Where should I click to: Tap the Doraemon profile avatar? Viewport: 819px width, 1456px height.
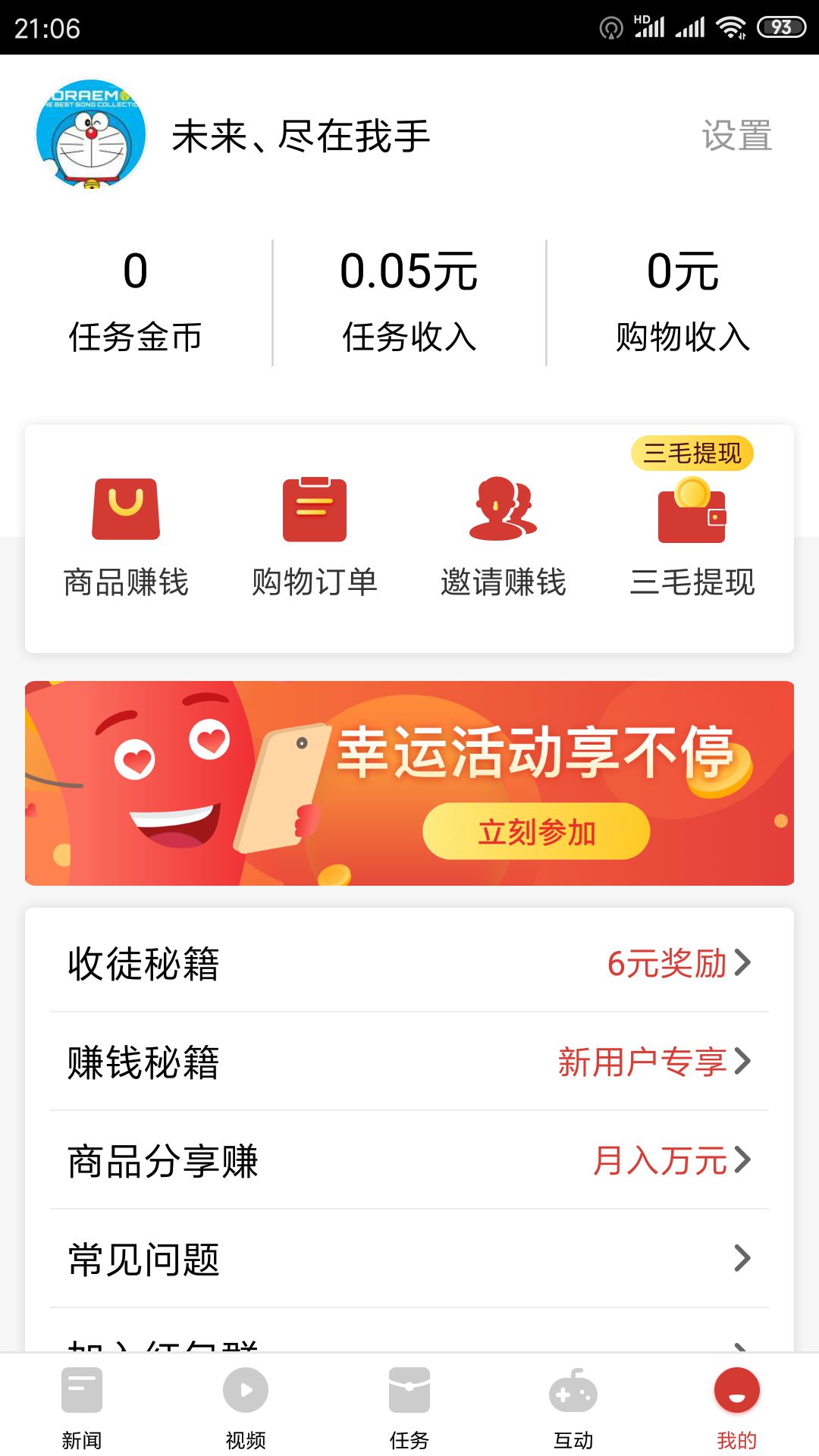pyautogui.click(x=90, y=134)
